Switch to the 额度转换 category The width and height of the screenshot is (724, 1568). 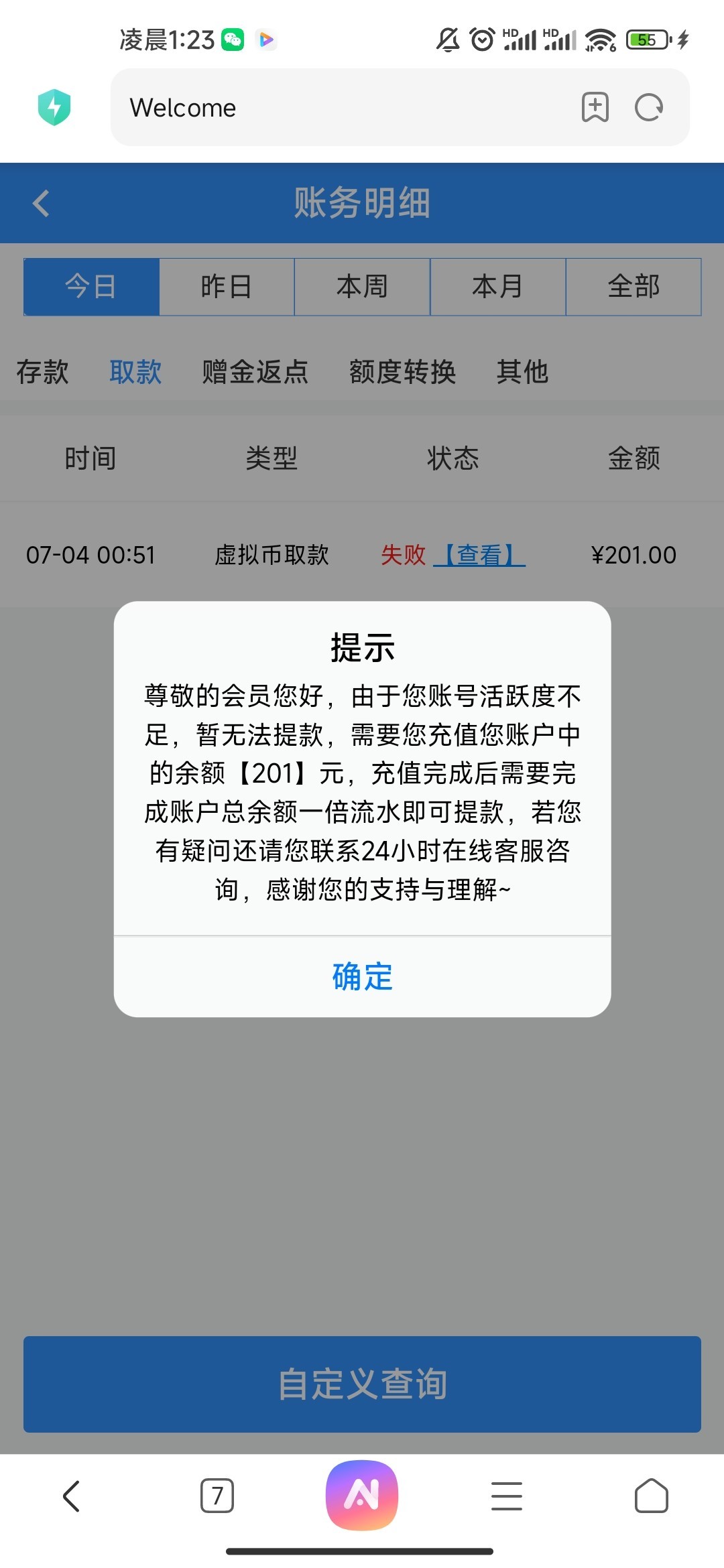(x=402, y=372)
